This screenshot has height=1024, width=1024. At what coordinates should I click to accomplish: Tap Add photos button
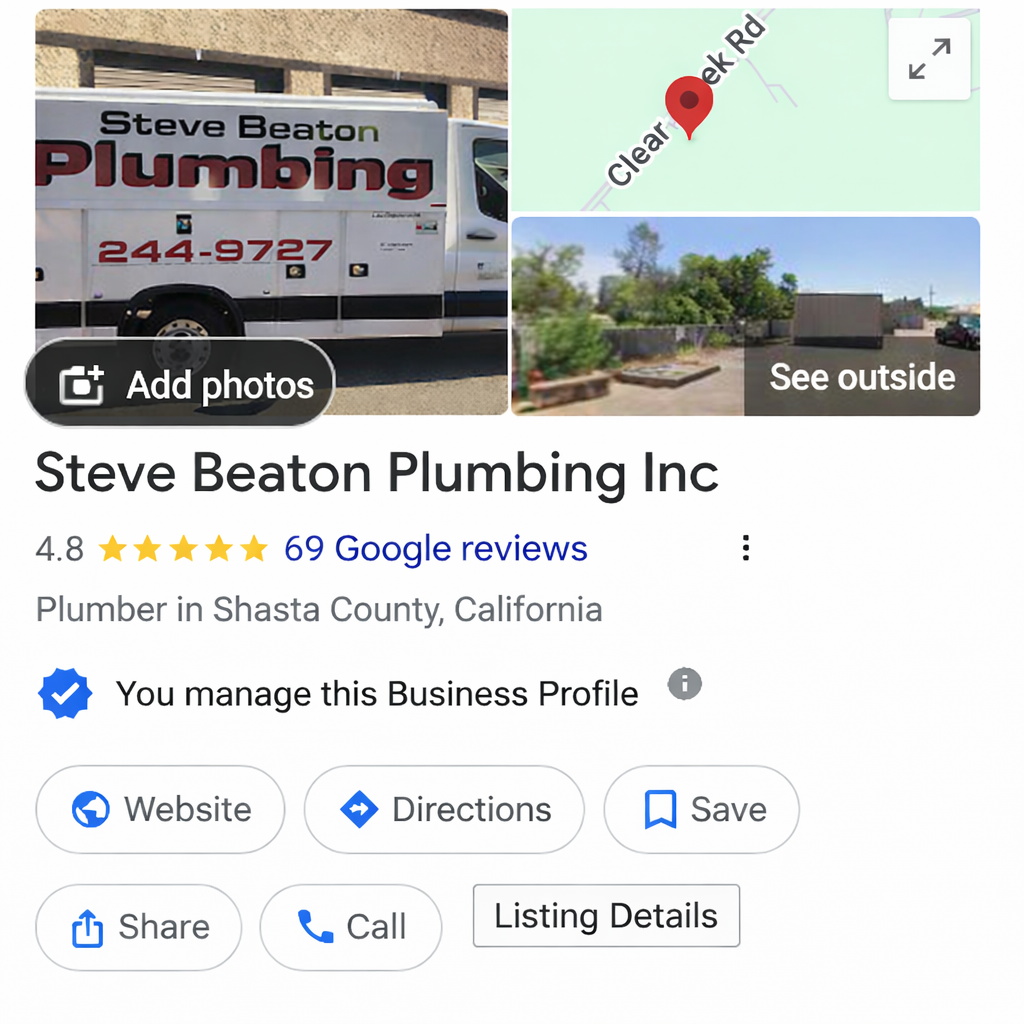[180, 384]
